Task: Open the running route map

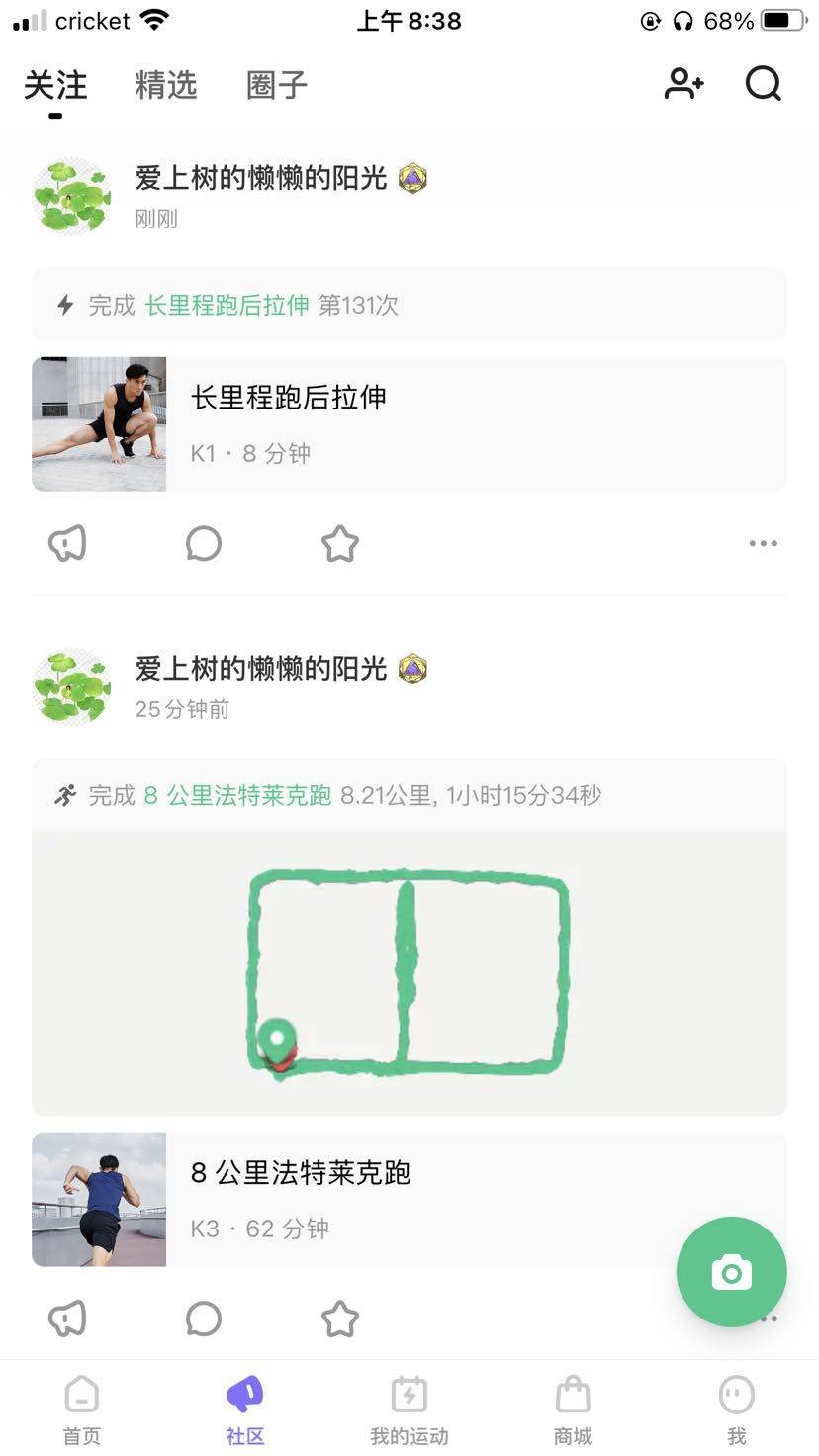Action: click(x=409, y=973)
